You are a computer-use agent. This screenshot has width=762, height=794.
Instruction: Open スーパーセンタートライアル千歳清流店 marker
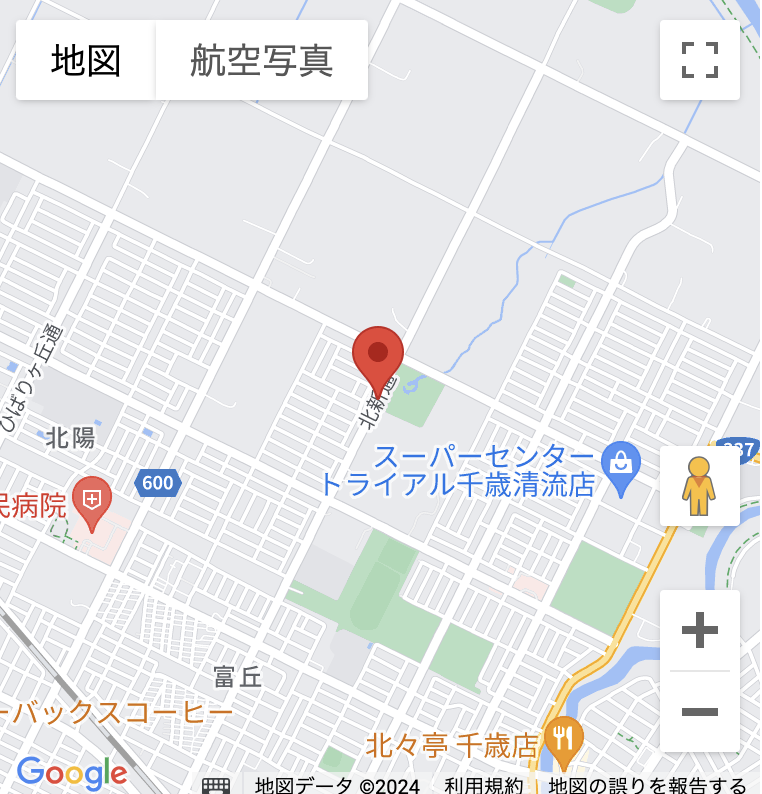[x=622, y=465]
